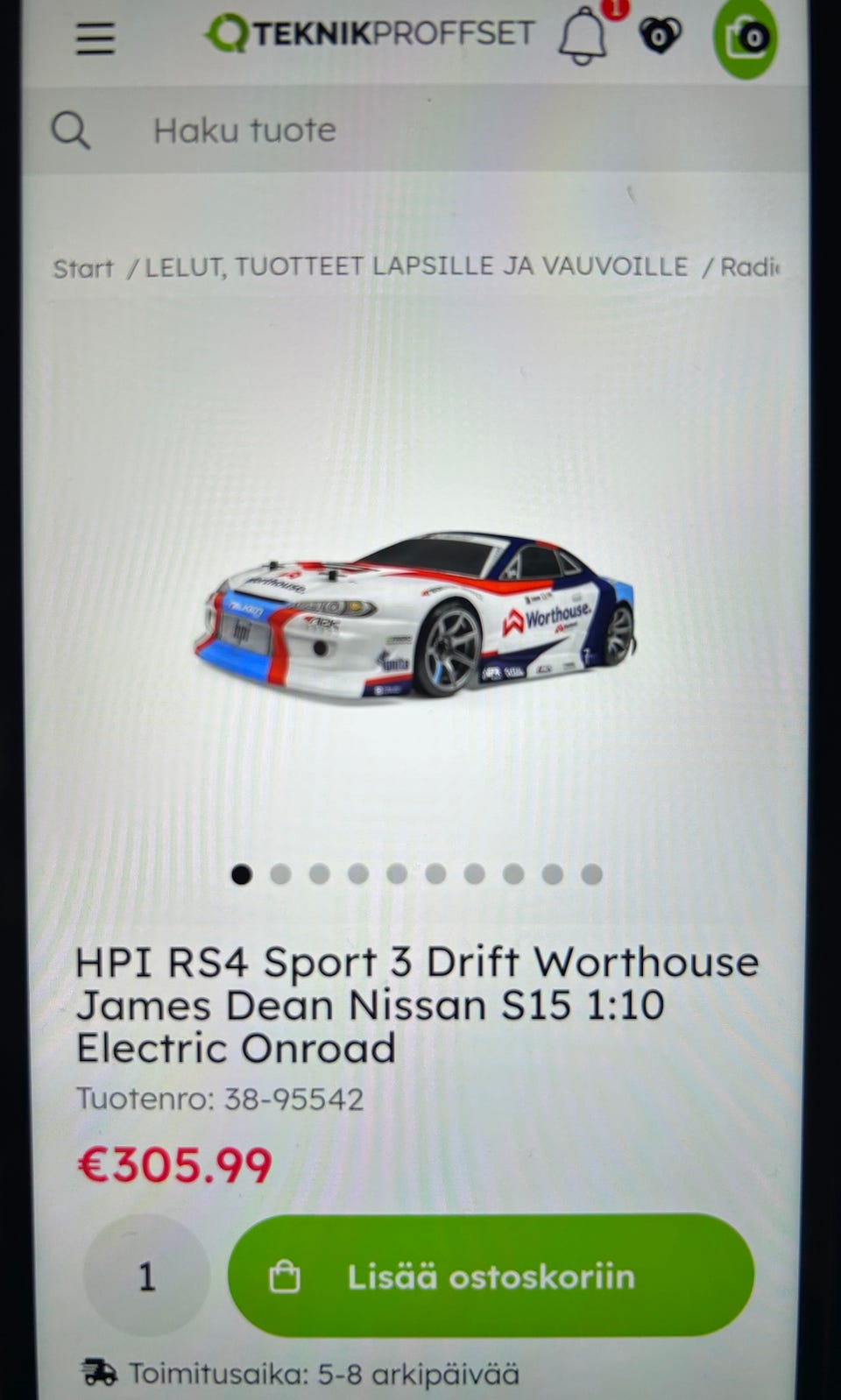Open the hamburger menu
Screen dimensions: 841x1400
(95, 39)
